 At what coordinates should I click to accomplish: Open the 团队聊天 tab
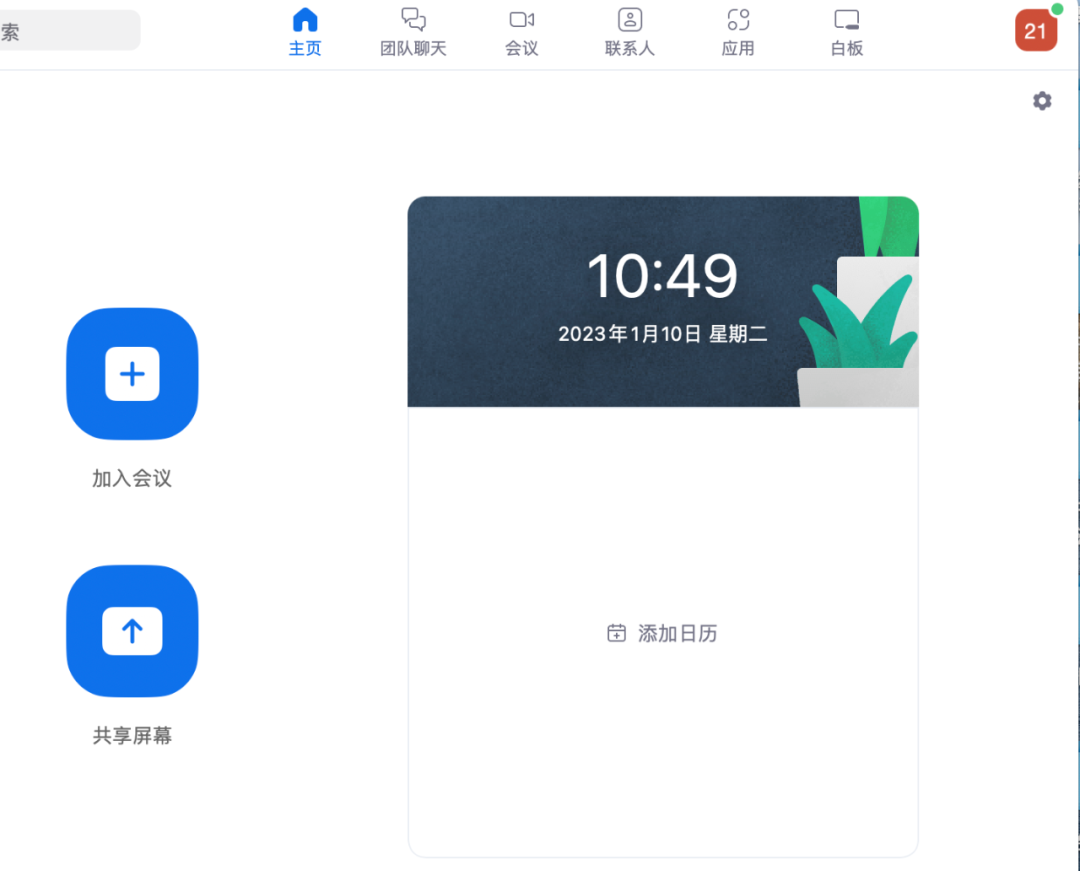pos(413,32)
